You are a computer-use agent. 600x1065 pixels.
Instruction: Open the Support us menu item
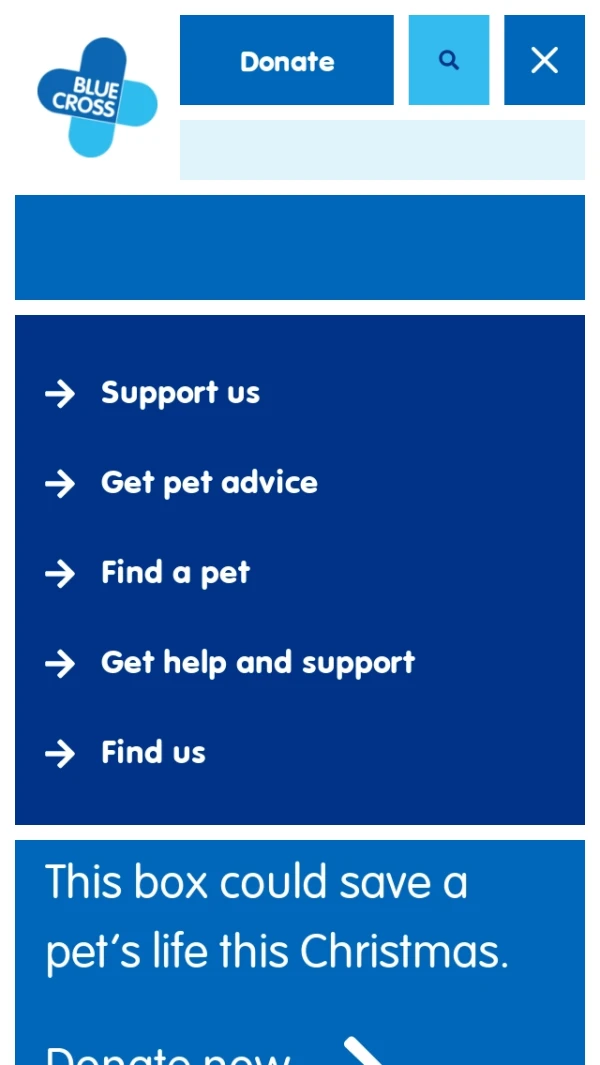(x=180, y=393)
